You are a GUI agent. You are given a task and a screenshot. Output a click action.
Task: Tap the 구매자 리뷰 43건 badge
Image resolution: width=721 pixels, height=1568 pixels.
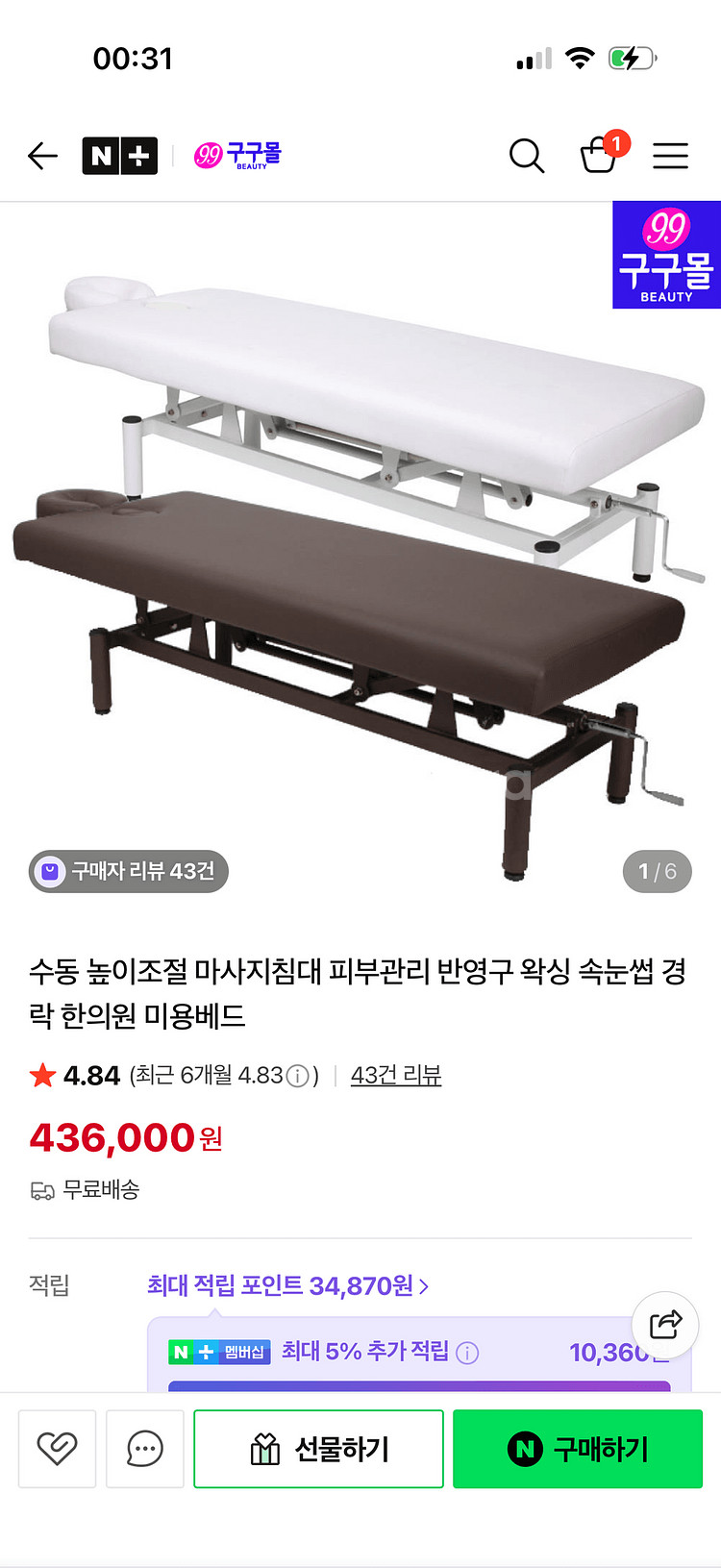[x=126, y=871]
